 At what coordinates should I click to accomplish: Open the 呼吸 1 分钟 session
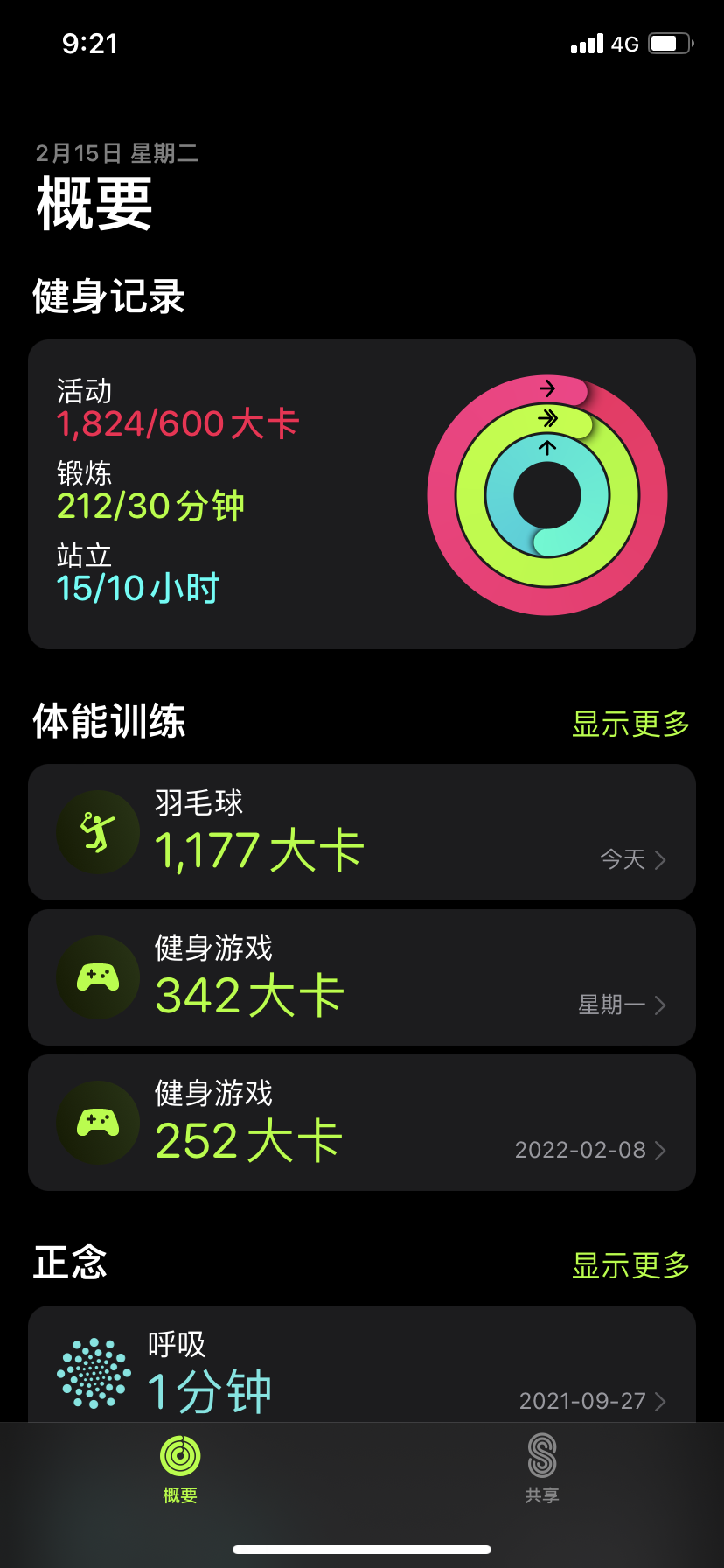(362, 1364)
